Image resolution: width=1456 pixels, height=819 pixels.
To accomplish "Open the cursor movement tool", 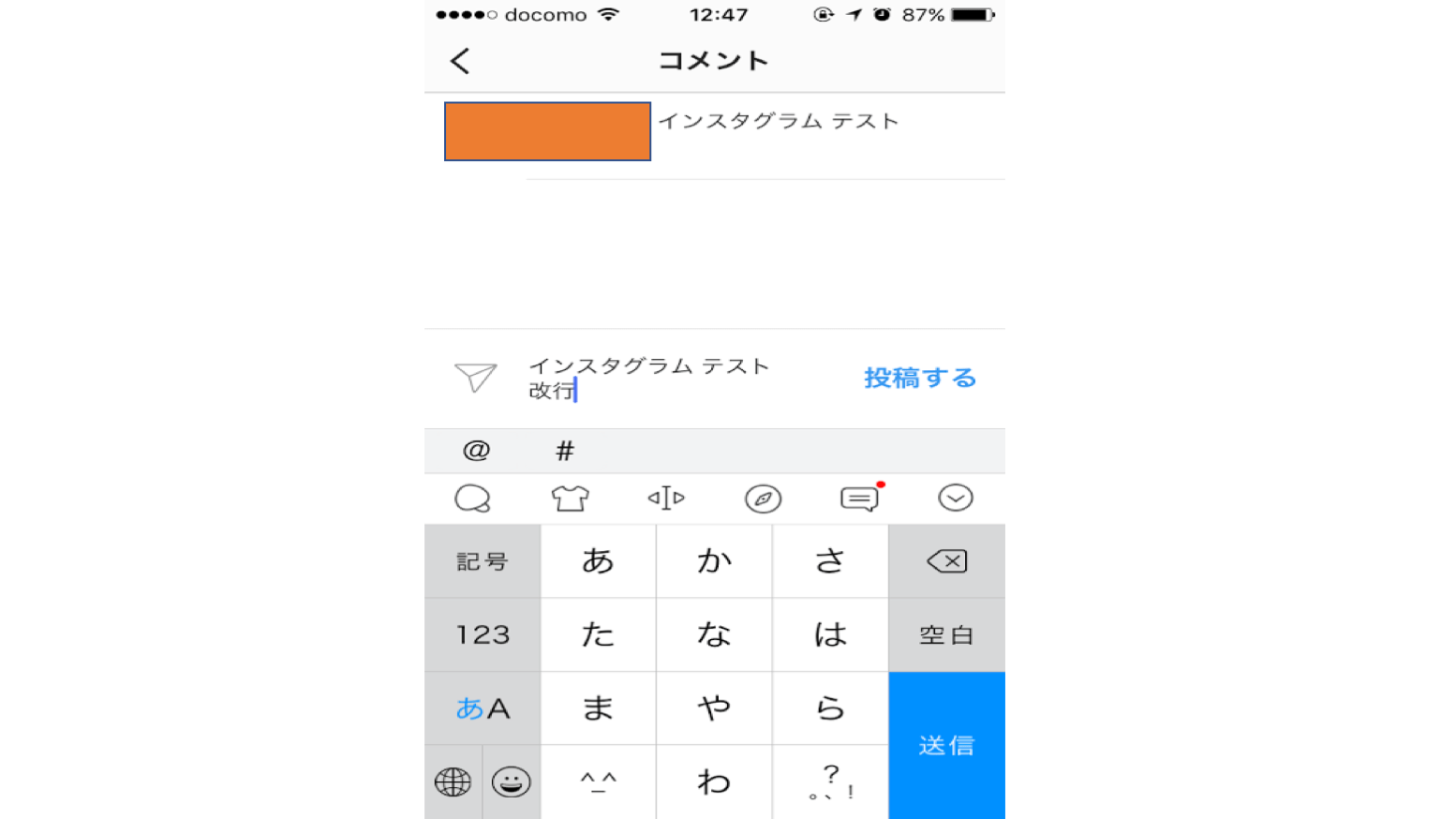I will (x=666, y=499).
